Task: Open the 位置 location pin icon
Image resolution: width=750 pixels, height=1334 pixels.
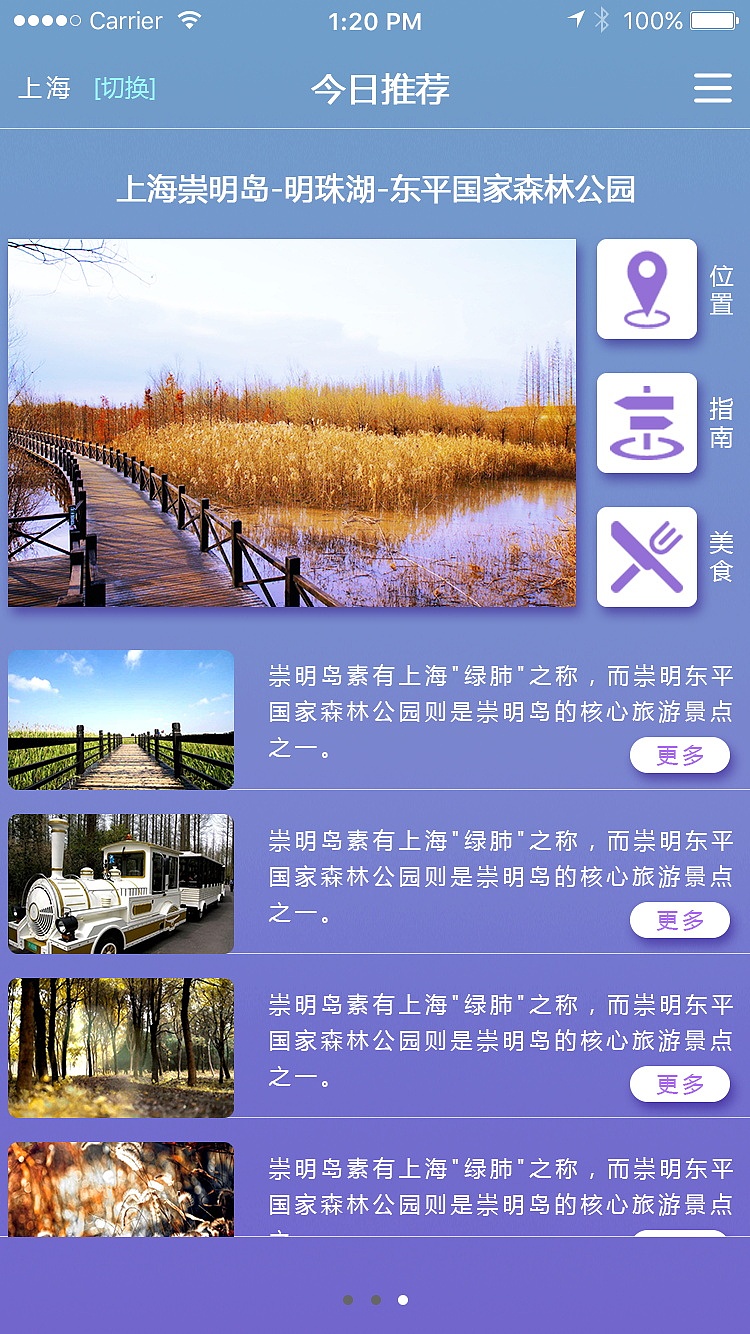Action: 646,289
